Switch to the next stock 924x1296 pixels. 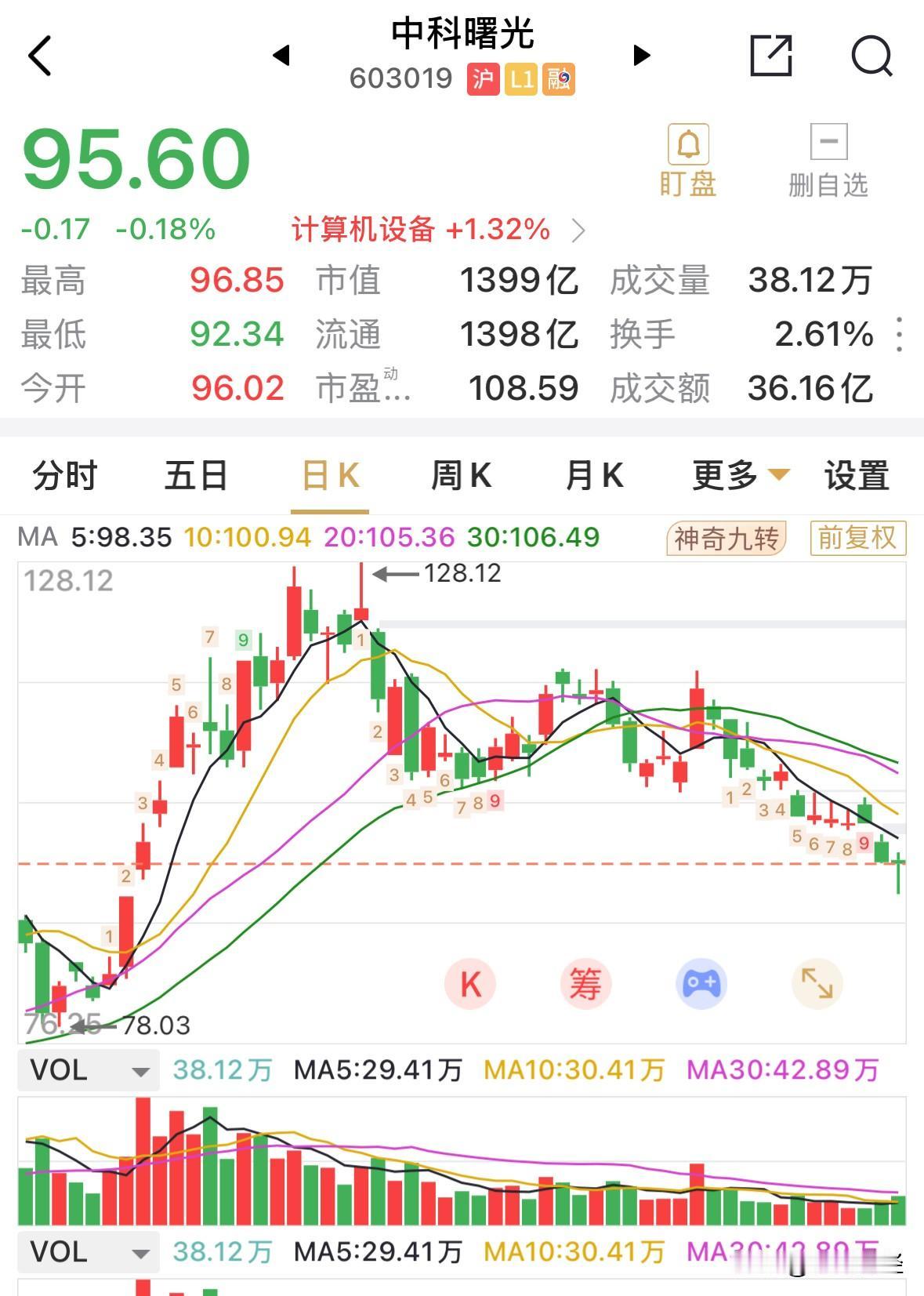642,55
